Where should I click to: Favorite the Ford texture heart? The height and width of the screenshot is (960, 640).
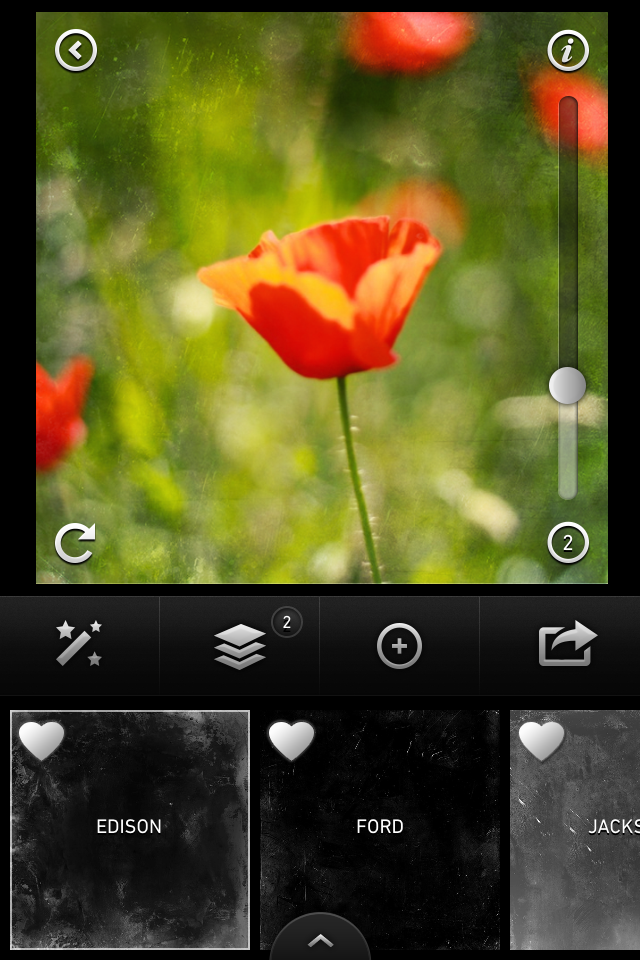coord(292,742)
